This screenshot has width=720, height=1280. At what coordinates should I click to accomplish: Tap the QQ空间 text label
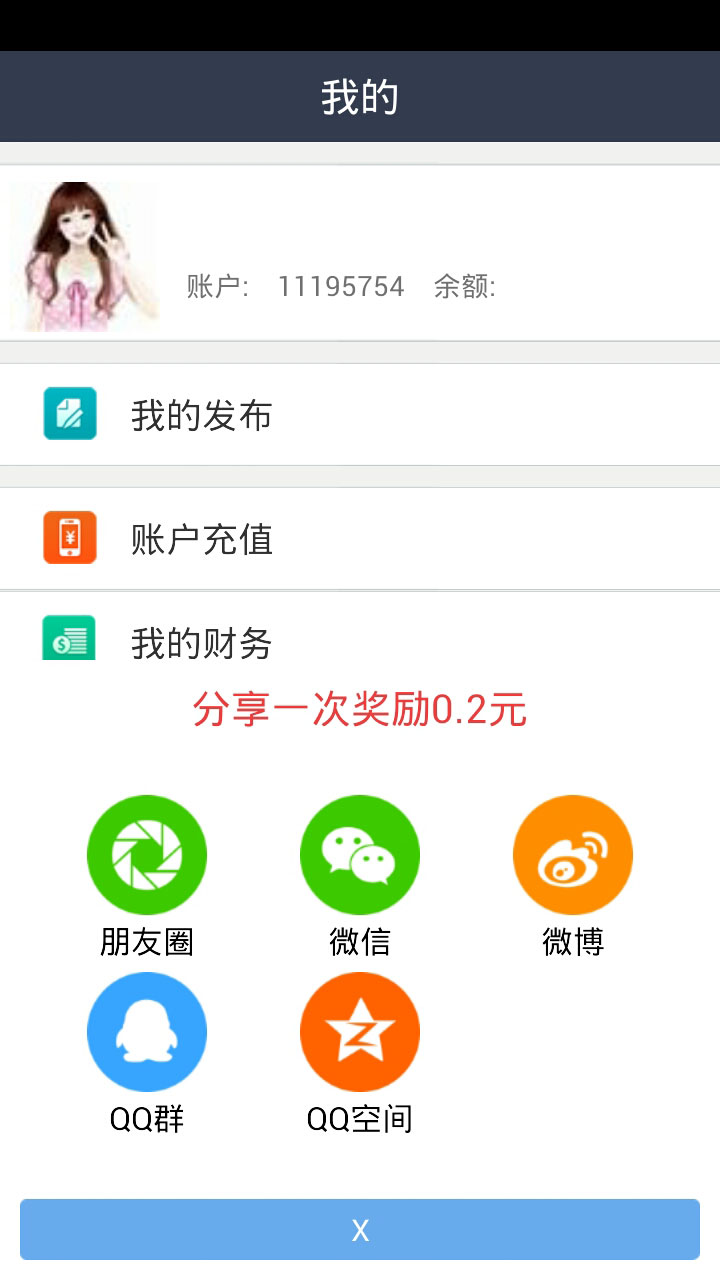(x=360, y=1119)
